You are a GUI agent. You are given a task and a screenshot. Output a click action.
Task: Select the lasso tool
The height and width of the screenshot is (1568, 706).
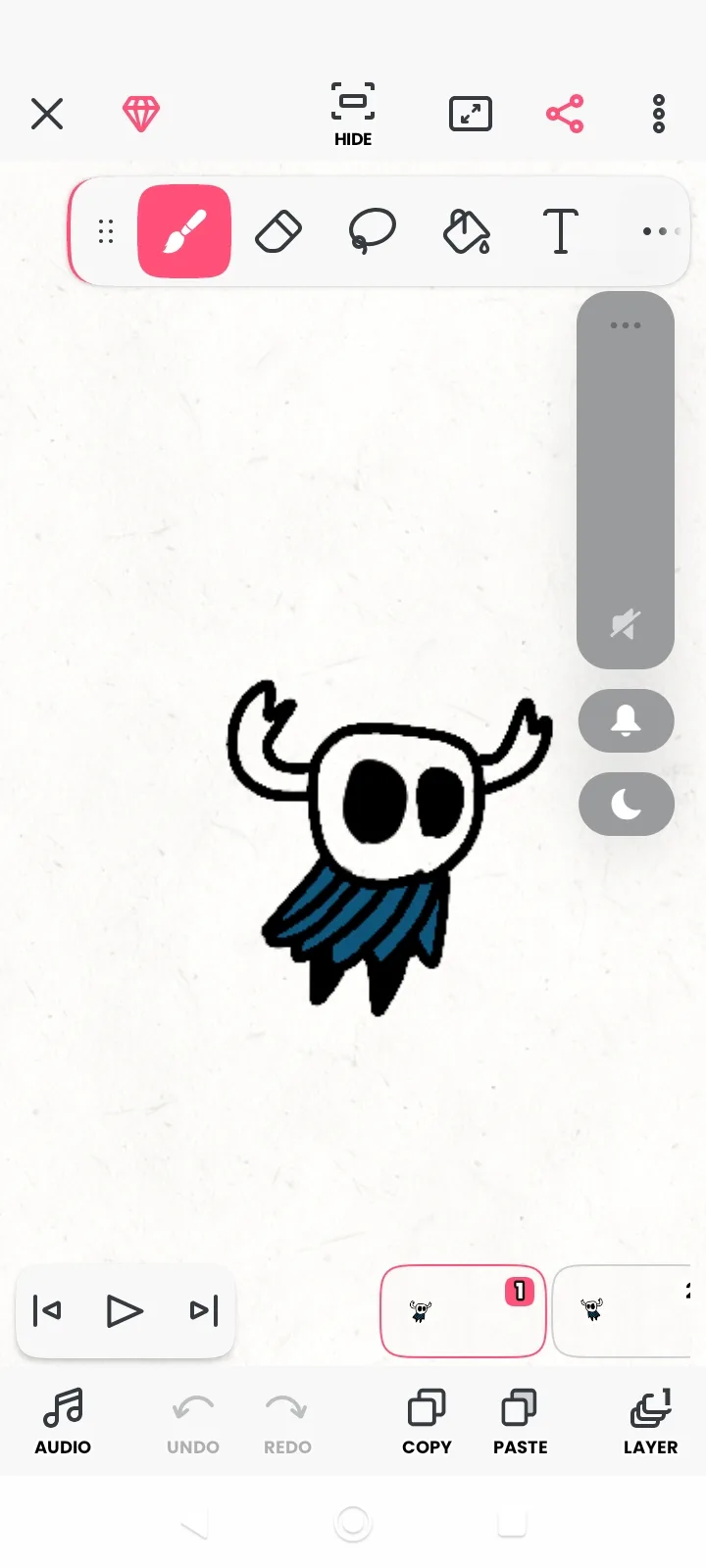click(373, 232)
